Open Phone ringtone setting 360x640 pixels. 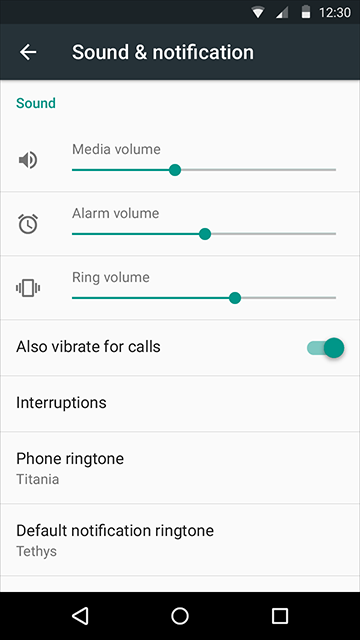[180, 468]
